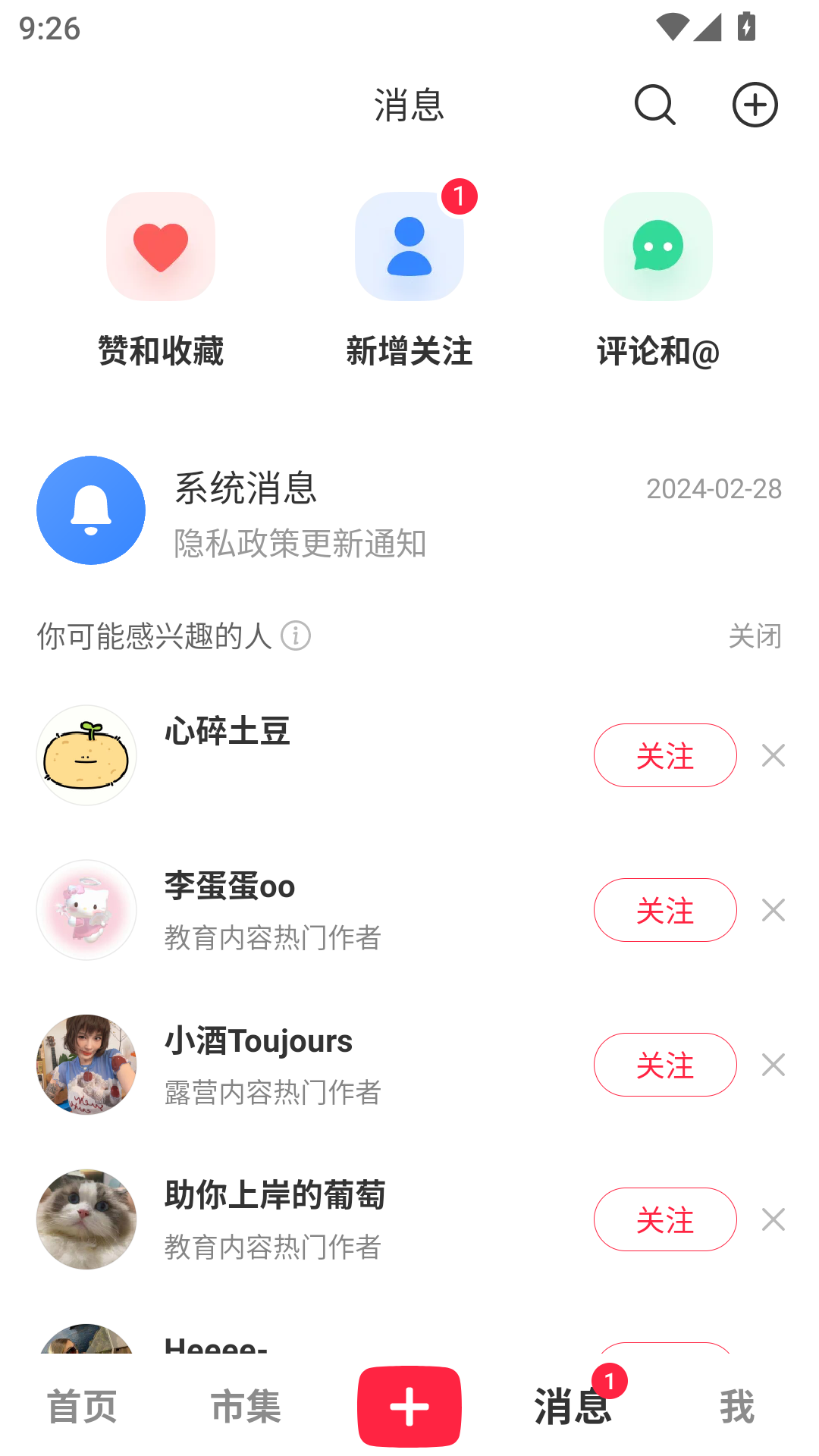Create a new post with the red plus button

pyautogui.click(x=409, y=1407)
